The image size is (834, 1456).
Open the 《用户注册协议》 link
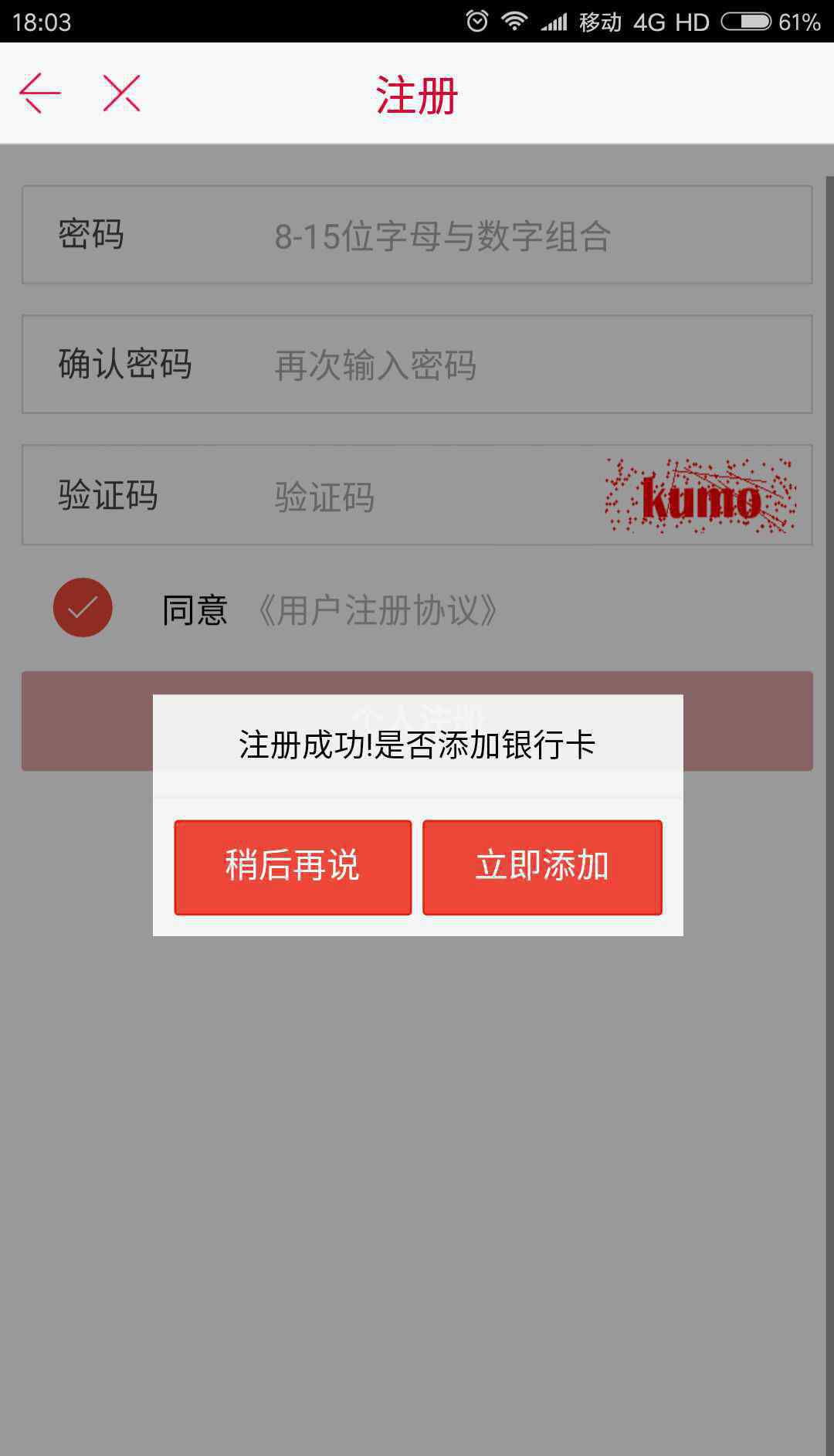coord(377,610)
